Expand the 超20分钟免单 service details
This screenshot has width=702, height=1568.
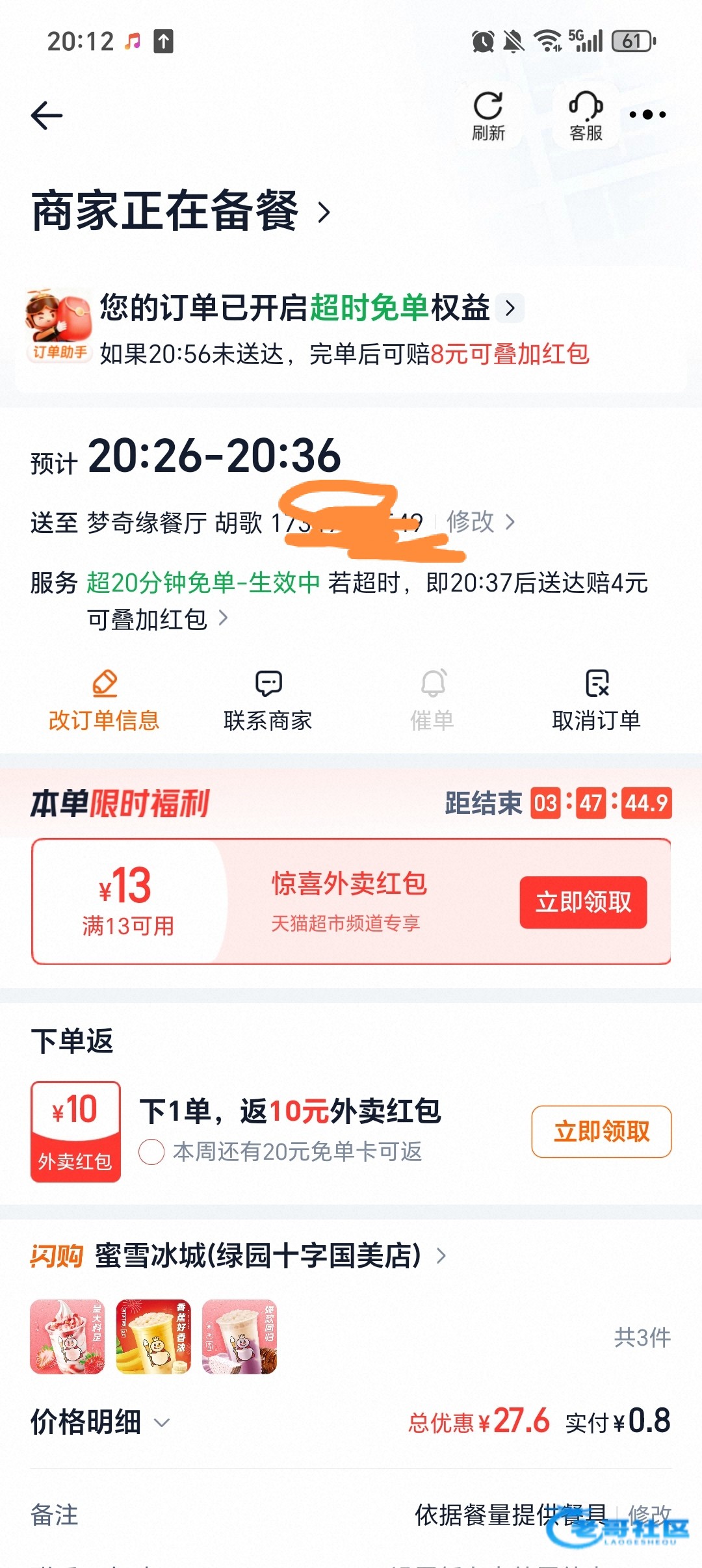[223, 618]
